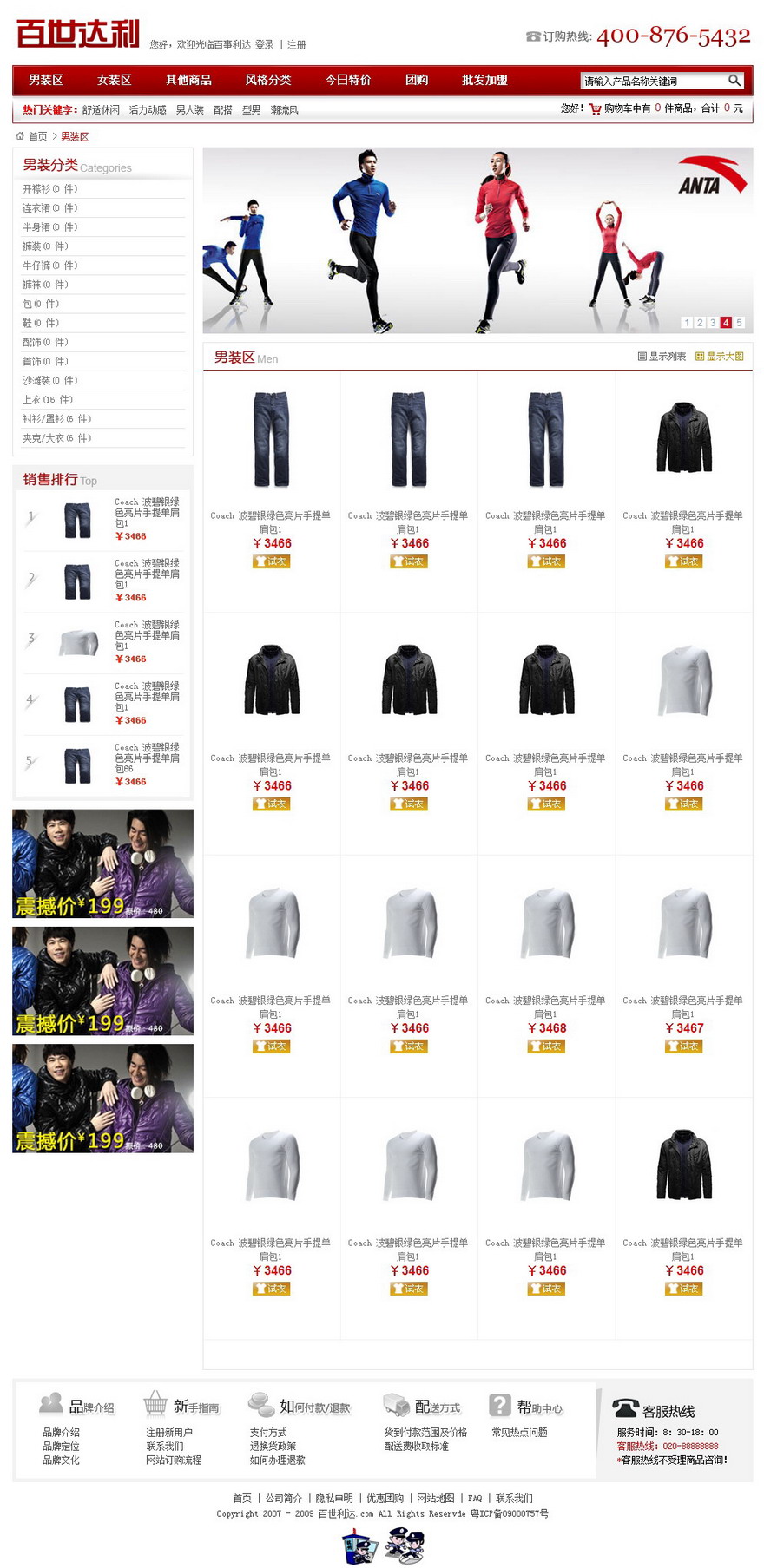The height and width of the screenshot is (1568, 764).
Task: Select the 显示大图 grid view
Action: (720, 357)
